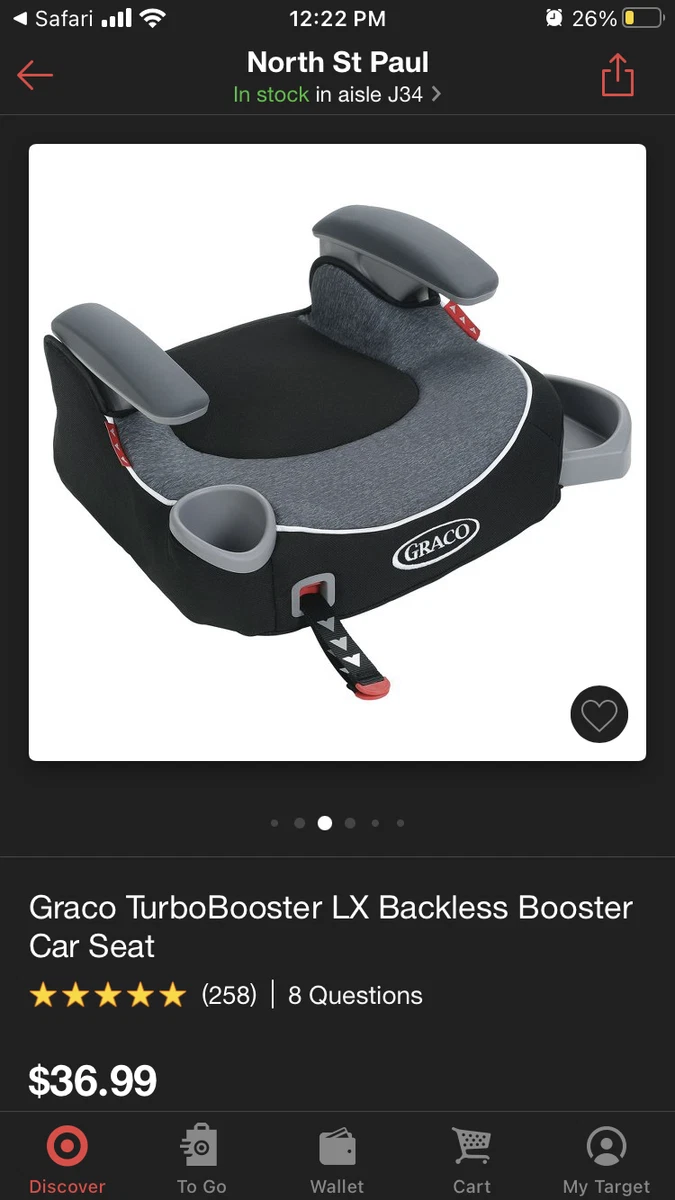Add the booster seat to favorites
Viewport: 675px width, 1200px height.
click(599, 714)
